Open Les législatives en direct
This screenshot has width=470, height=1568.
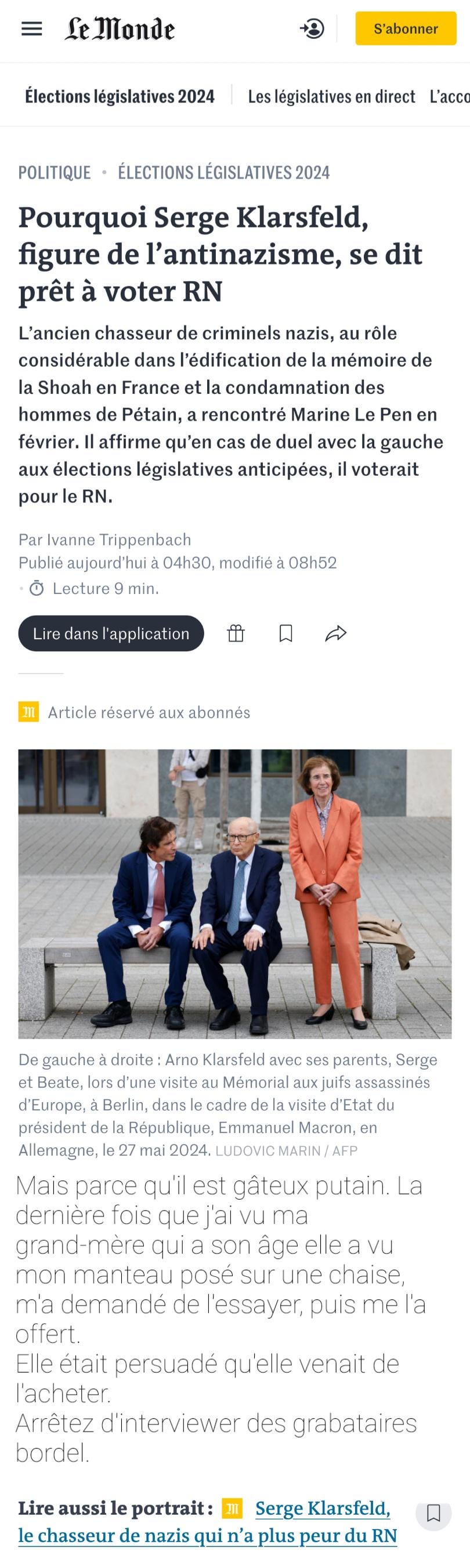(x=331, y=96)
